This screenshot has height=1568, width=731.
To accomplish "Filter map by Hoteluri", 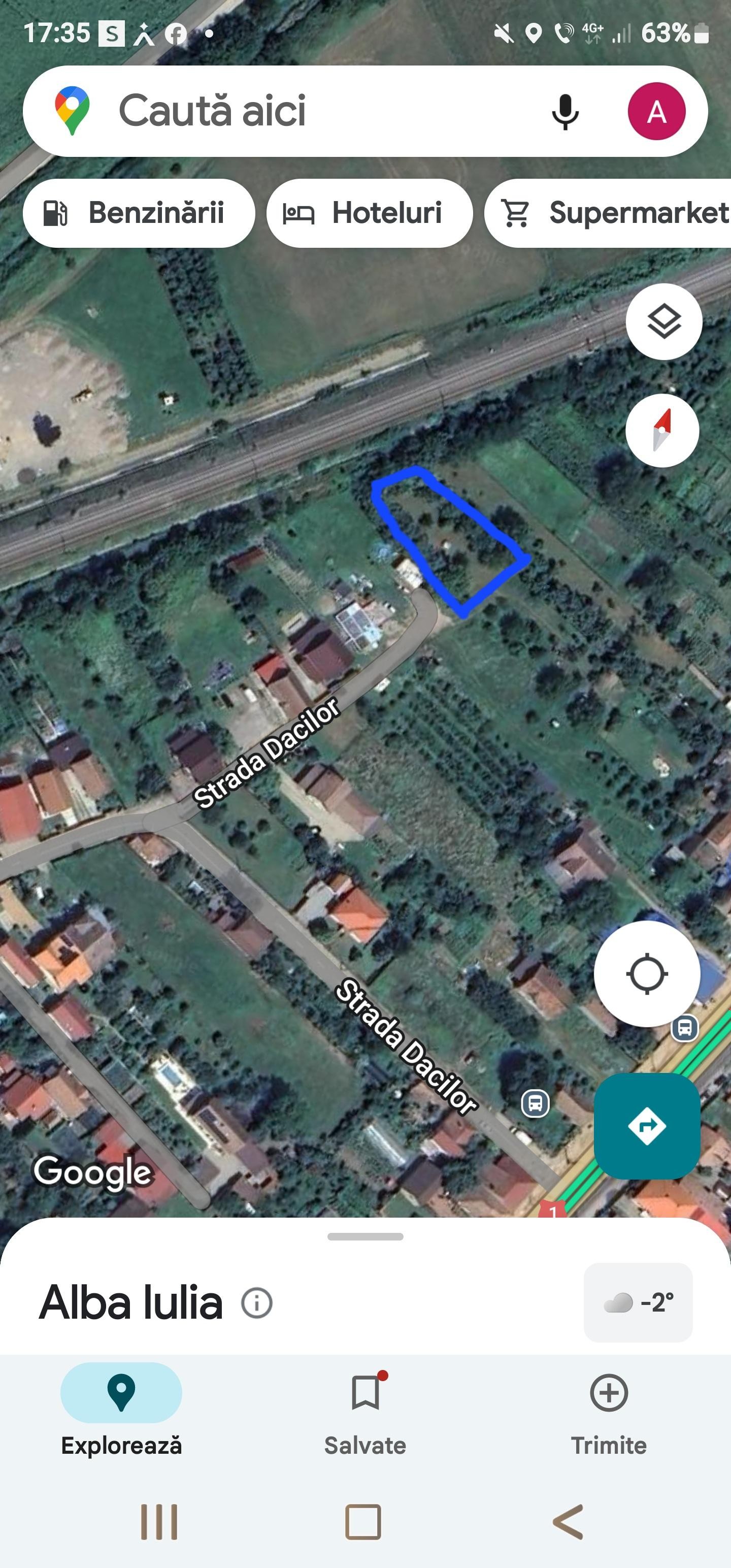I will 370,213.
